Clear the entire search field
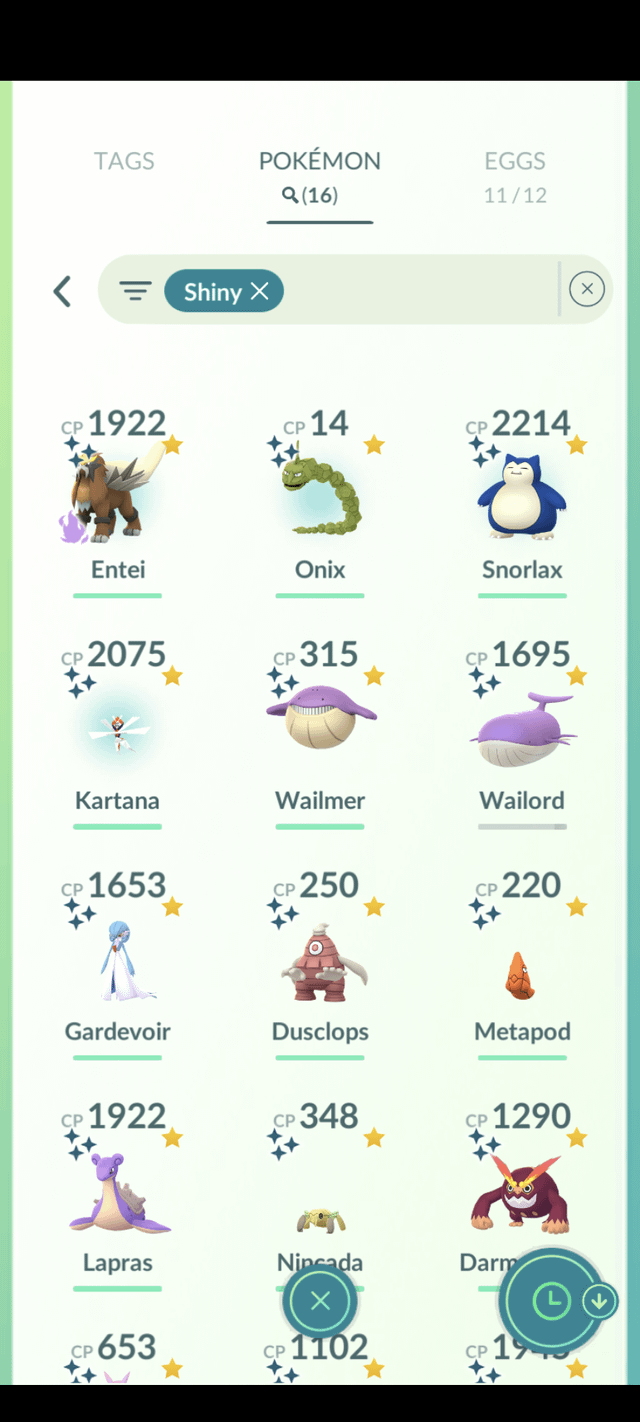640x1422 pixels. pyautogui.click(x=587, y=290)
